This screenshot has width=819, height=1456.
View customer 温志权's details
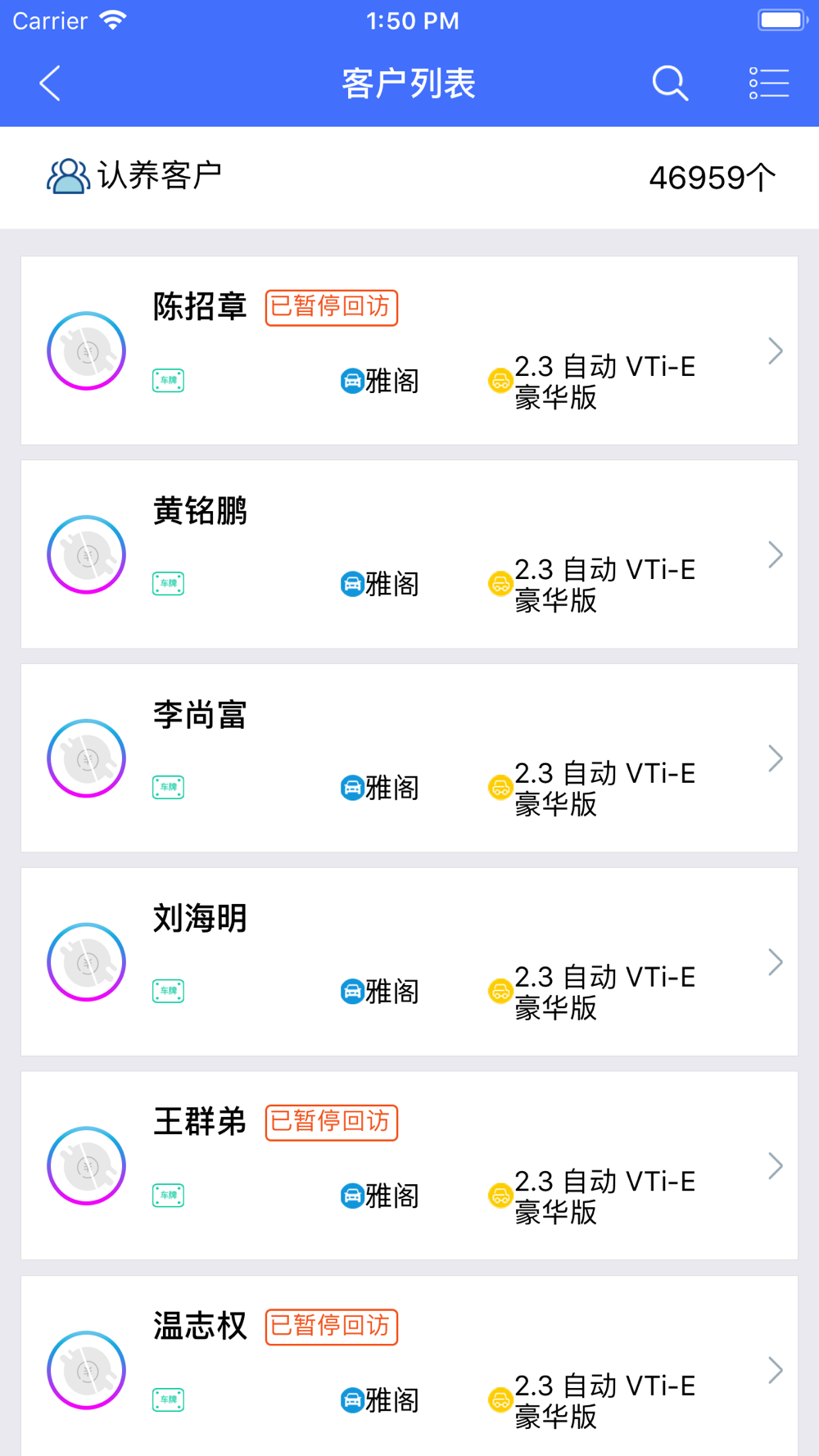coord(409,1366)
